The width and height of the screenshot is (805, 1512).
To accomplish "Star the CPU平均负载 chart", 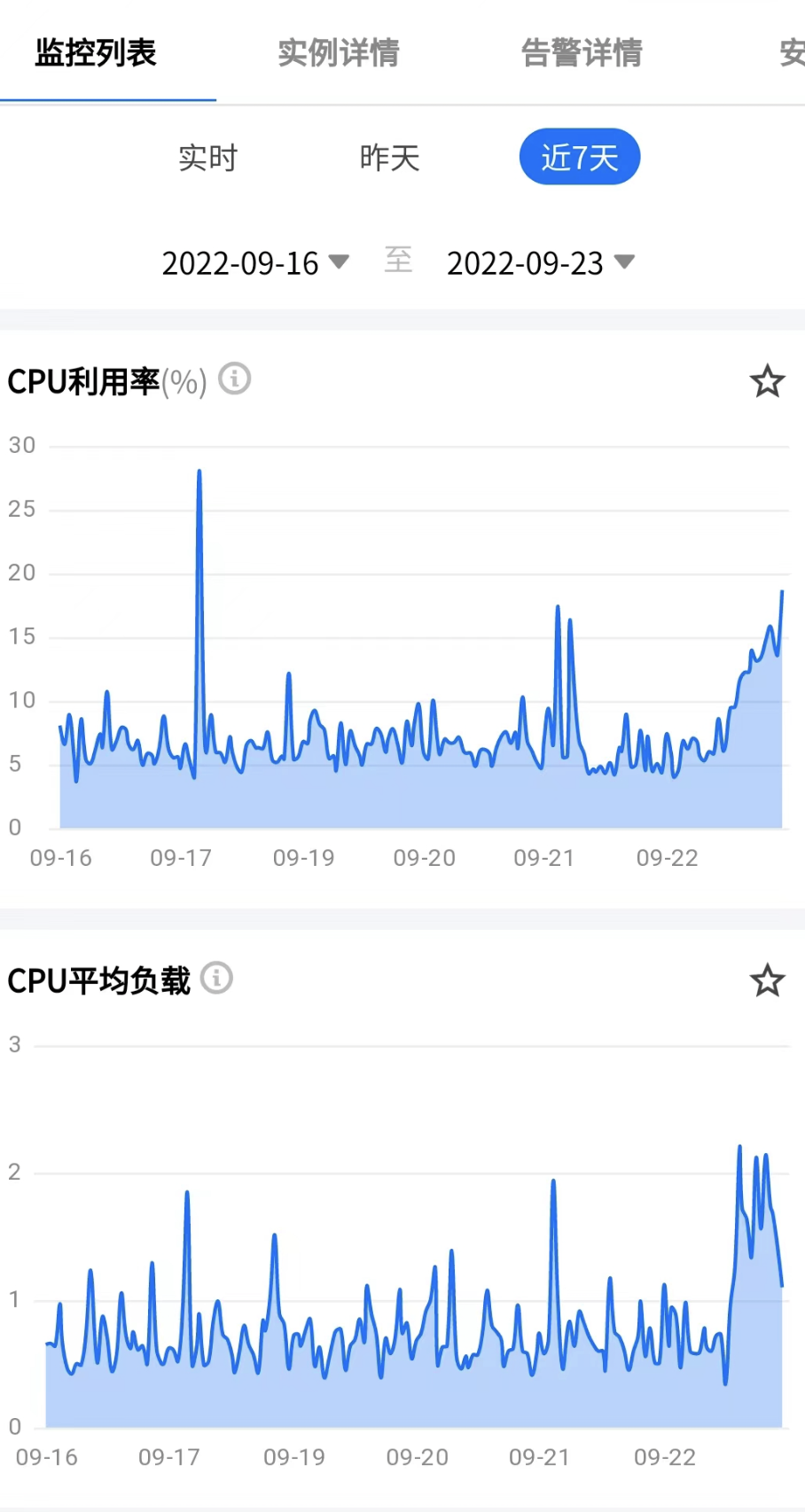I will 767,981.
